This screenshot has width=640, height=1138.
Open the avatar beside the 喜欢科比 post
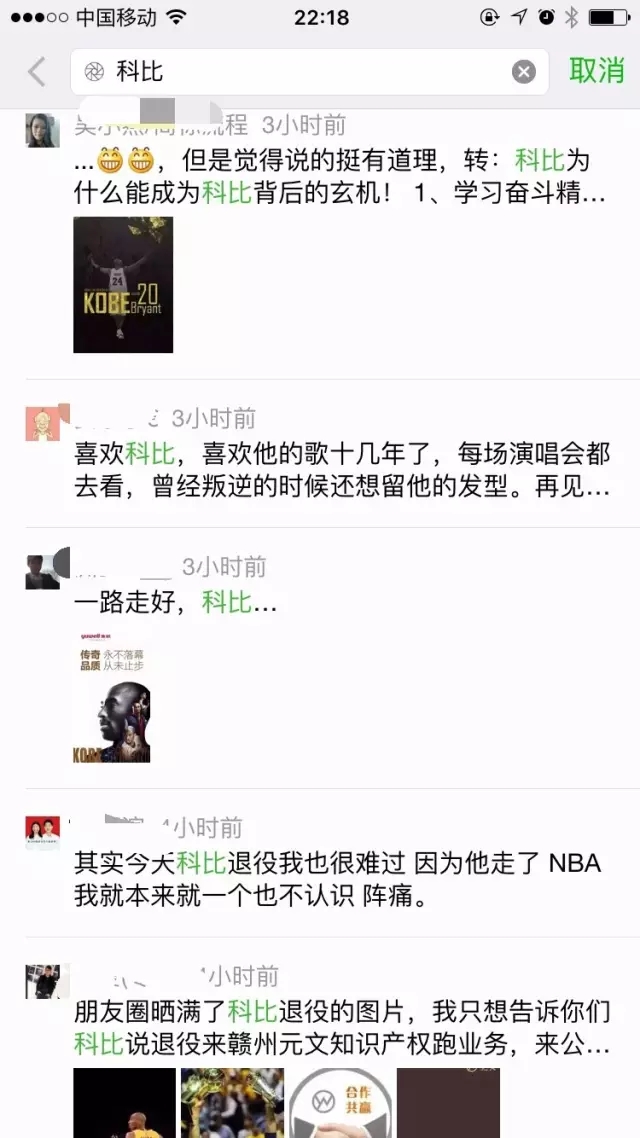42,424
